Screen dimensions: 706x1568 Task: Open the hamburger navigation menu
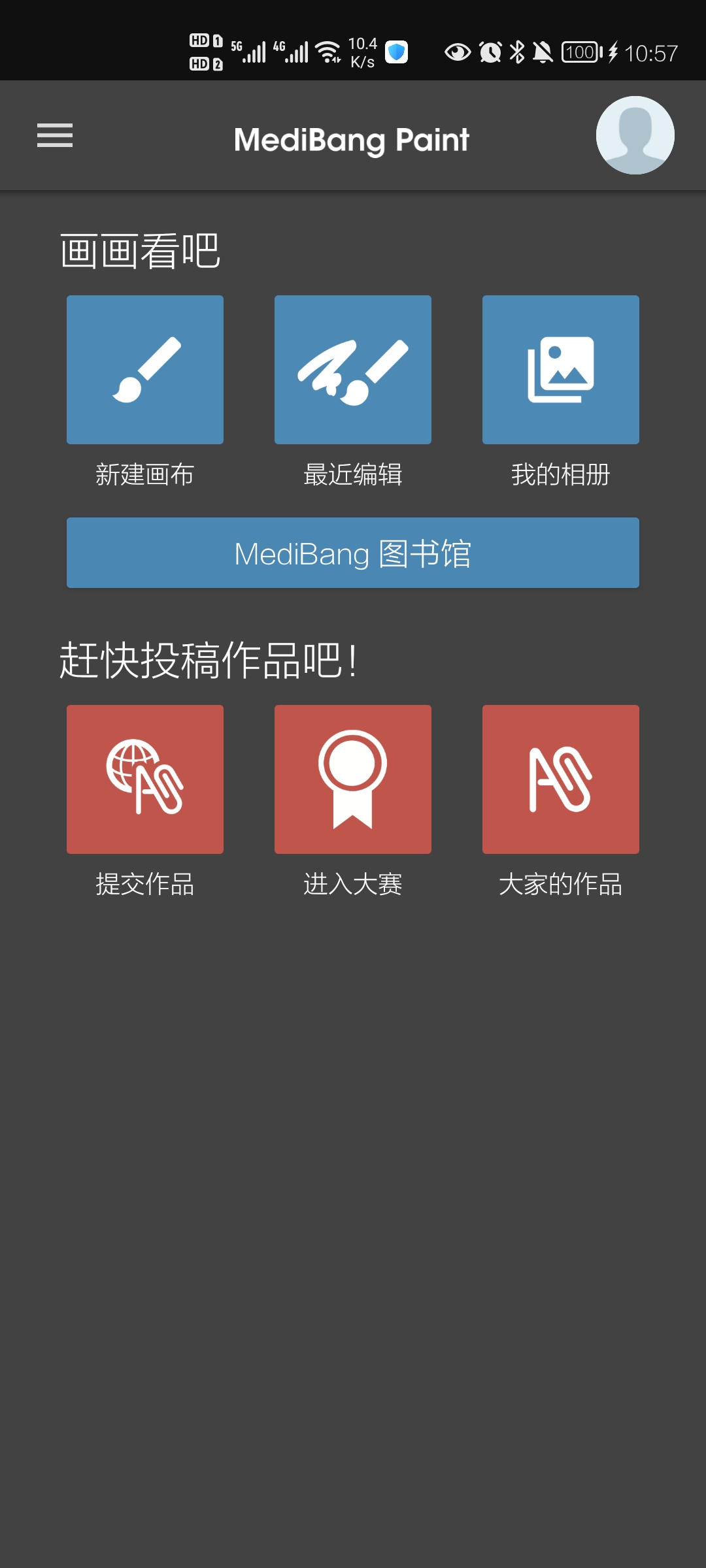click(x=54, y=135)
